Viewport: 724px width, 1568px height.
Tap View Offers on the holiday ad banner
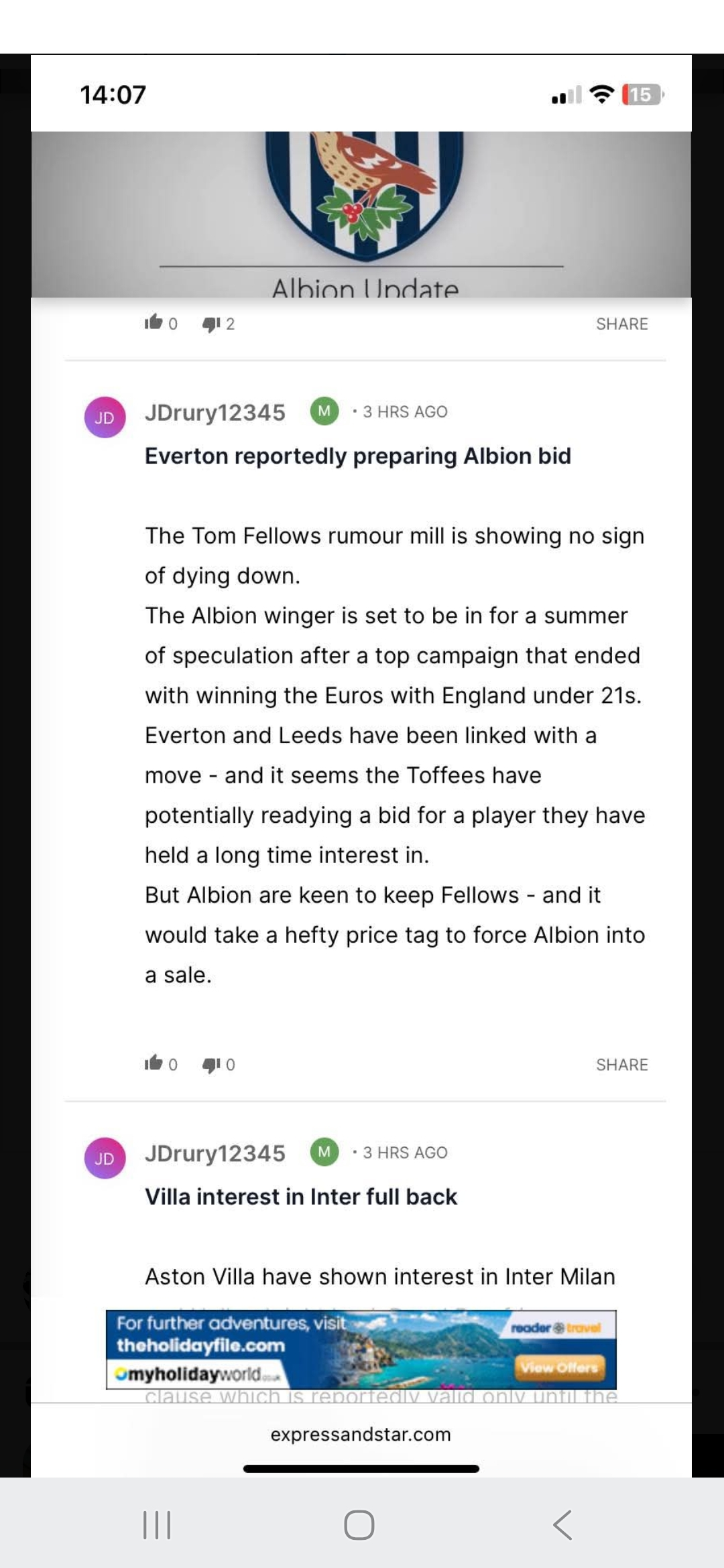click(x=559, y=1368)
